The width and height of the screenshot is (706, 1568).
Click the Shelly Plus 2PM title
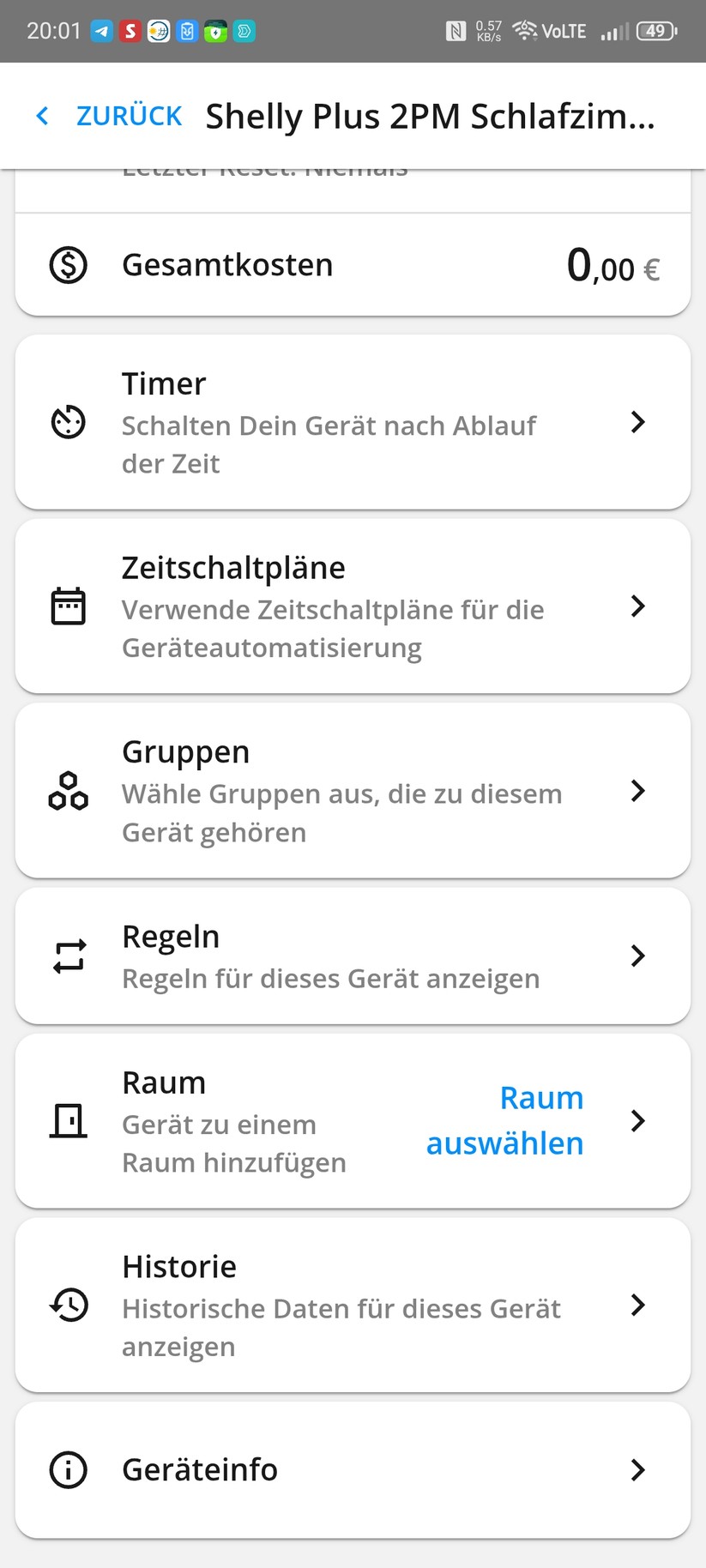429,116
